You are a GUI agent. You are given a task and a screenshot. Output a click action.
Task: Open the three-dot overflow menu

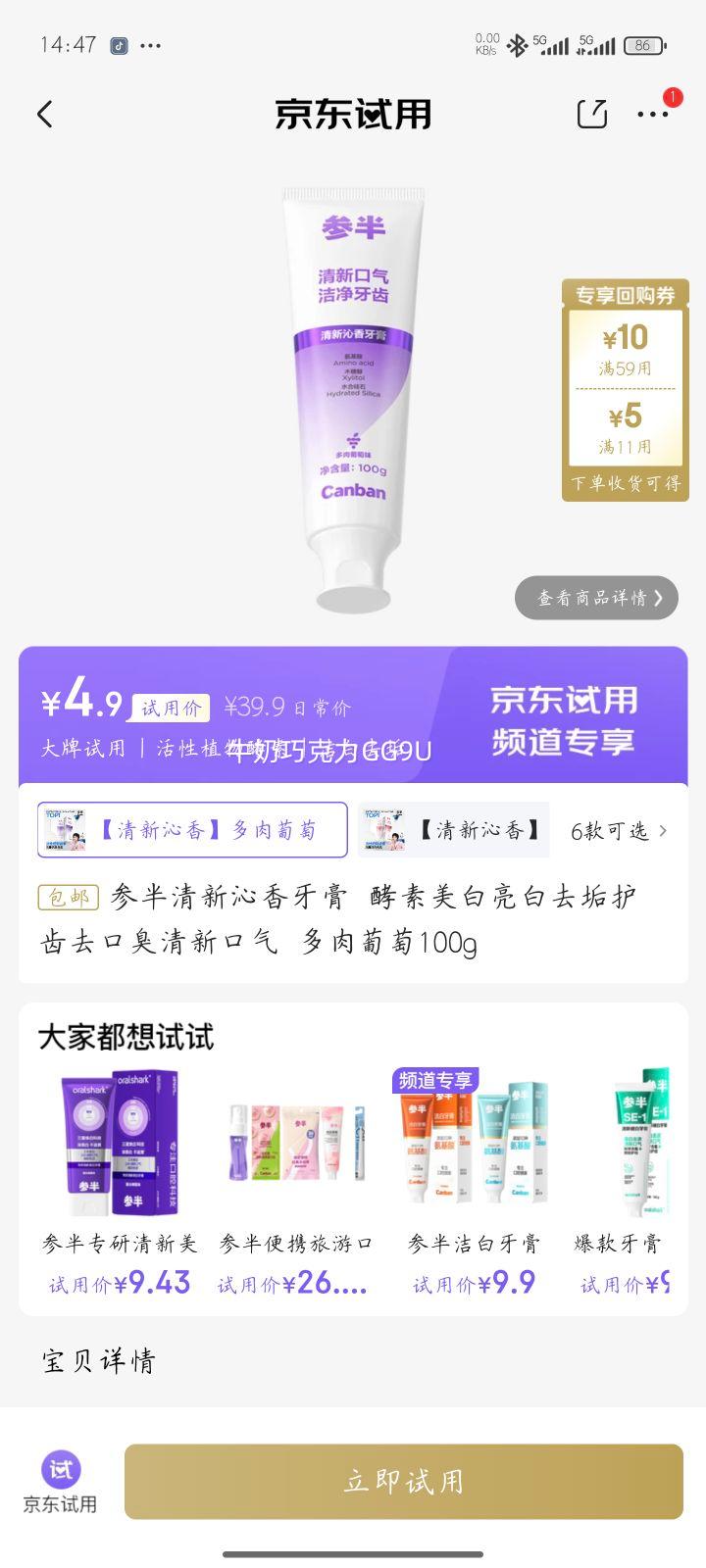[652, 115]
